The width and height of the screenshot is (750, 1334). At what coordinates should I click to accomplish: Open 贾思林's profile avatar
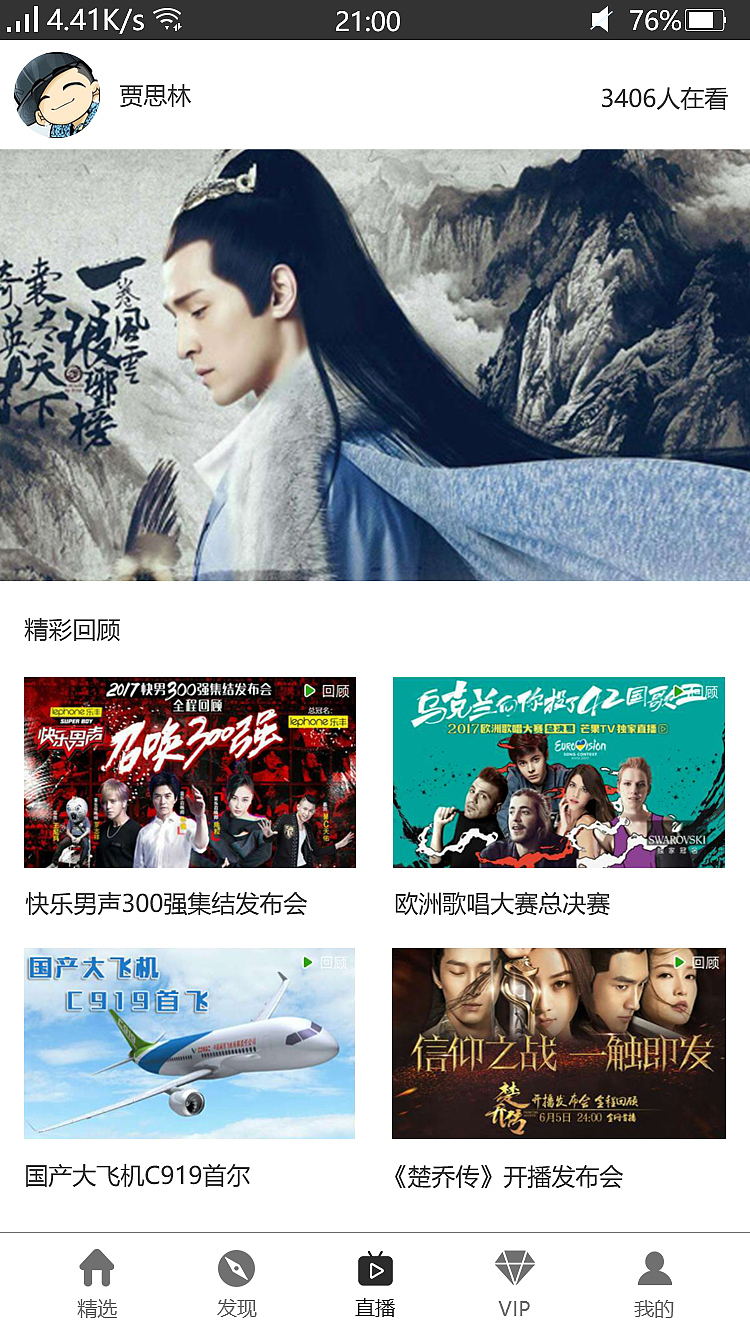(x=57, y=96)
